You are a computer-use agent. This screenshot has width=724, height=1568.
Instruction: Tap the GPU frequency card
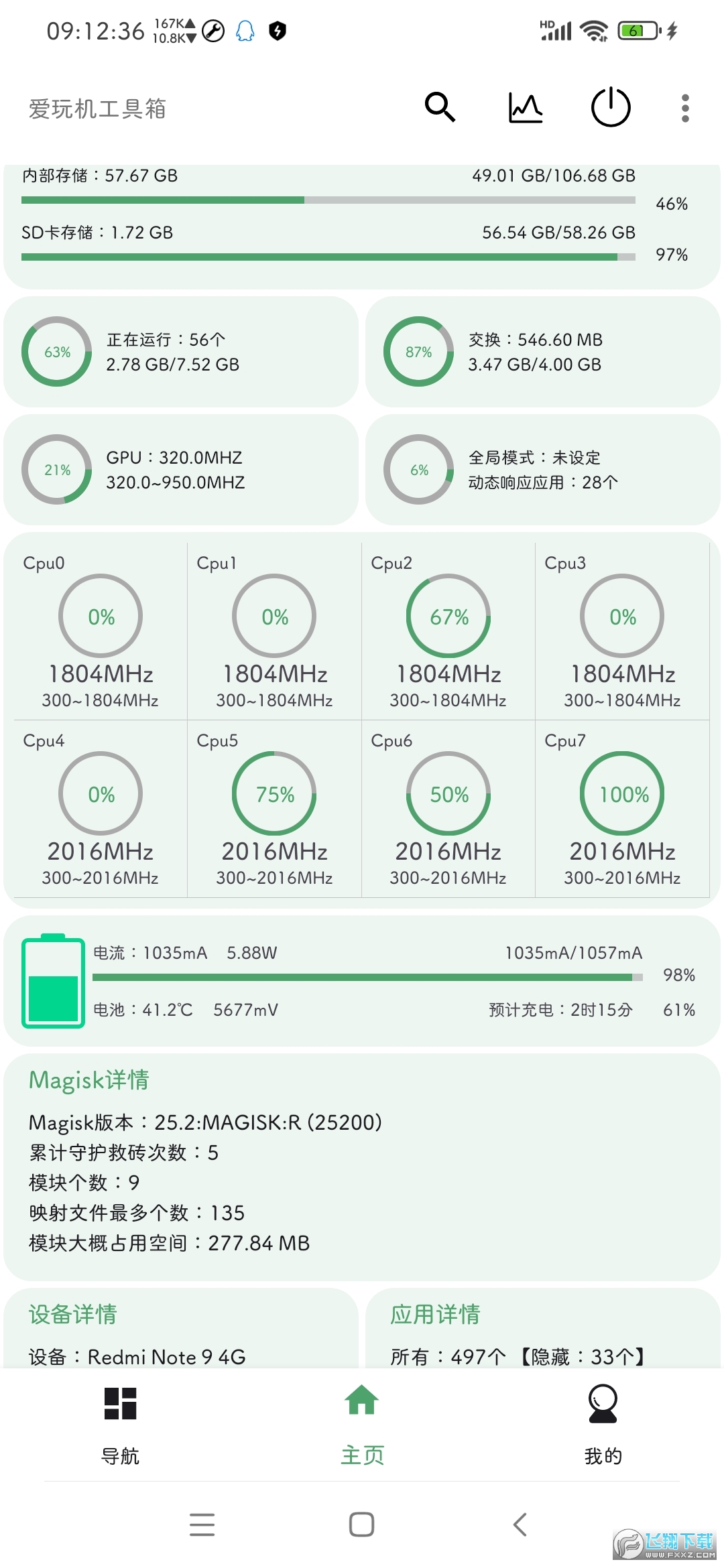click(181, 470)
